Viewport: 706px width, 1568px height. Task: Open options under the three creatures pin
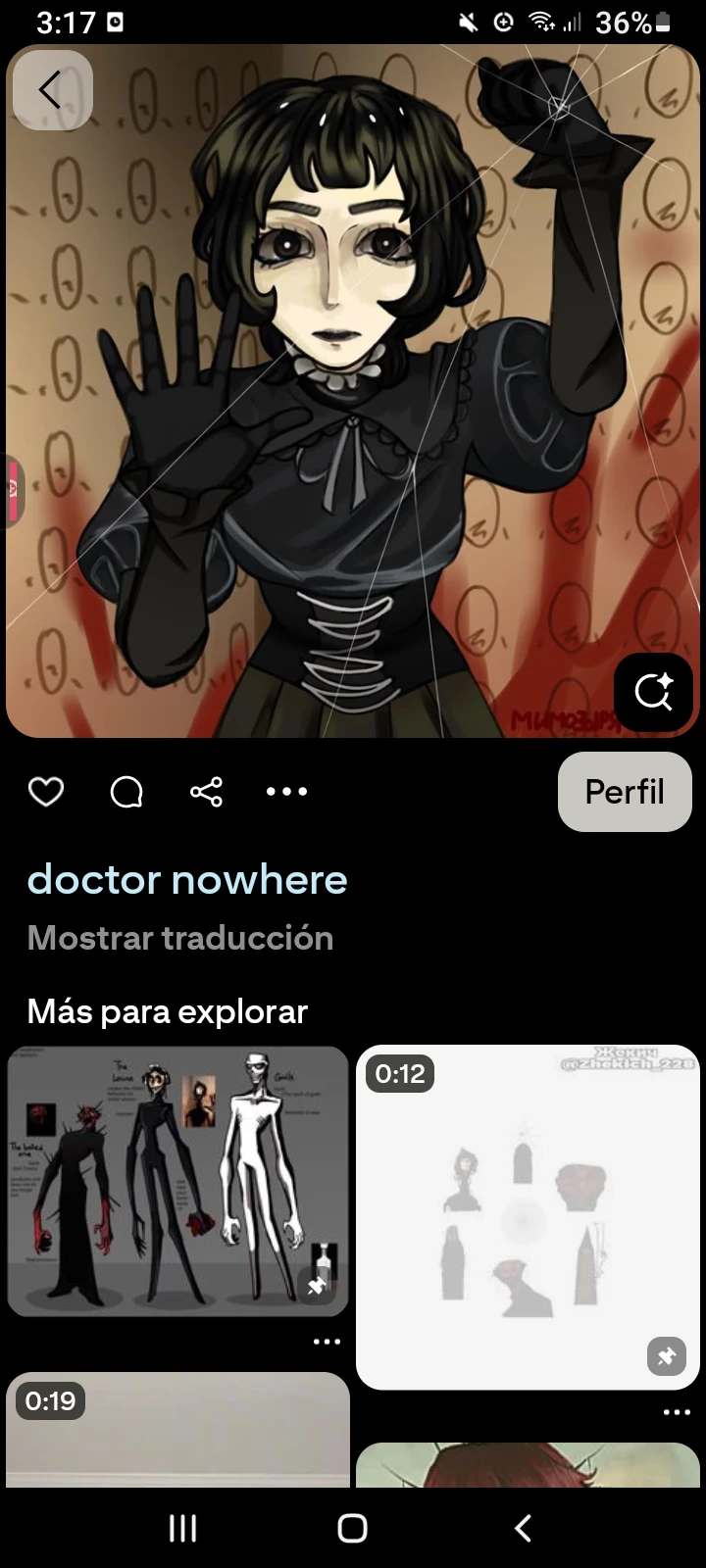[x=327, y=1342]
